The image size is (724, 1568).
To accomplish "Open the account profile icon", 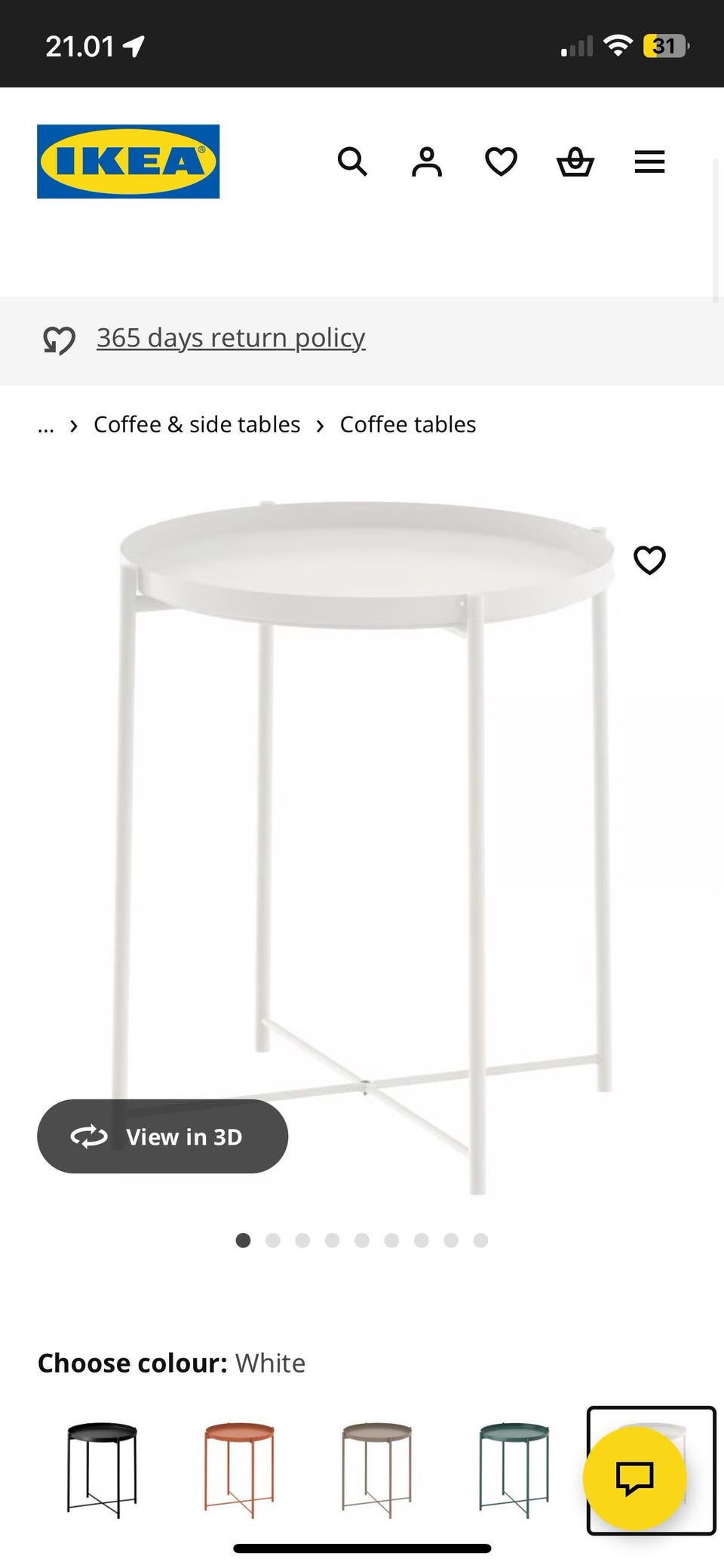I will 427,161.
